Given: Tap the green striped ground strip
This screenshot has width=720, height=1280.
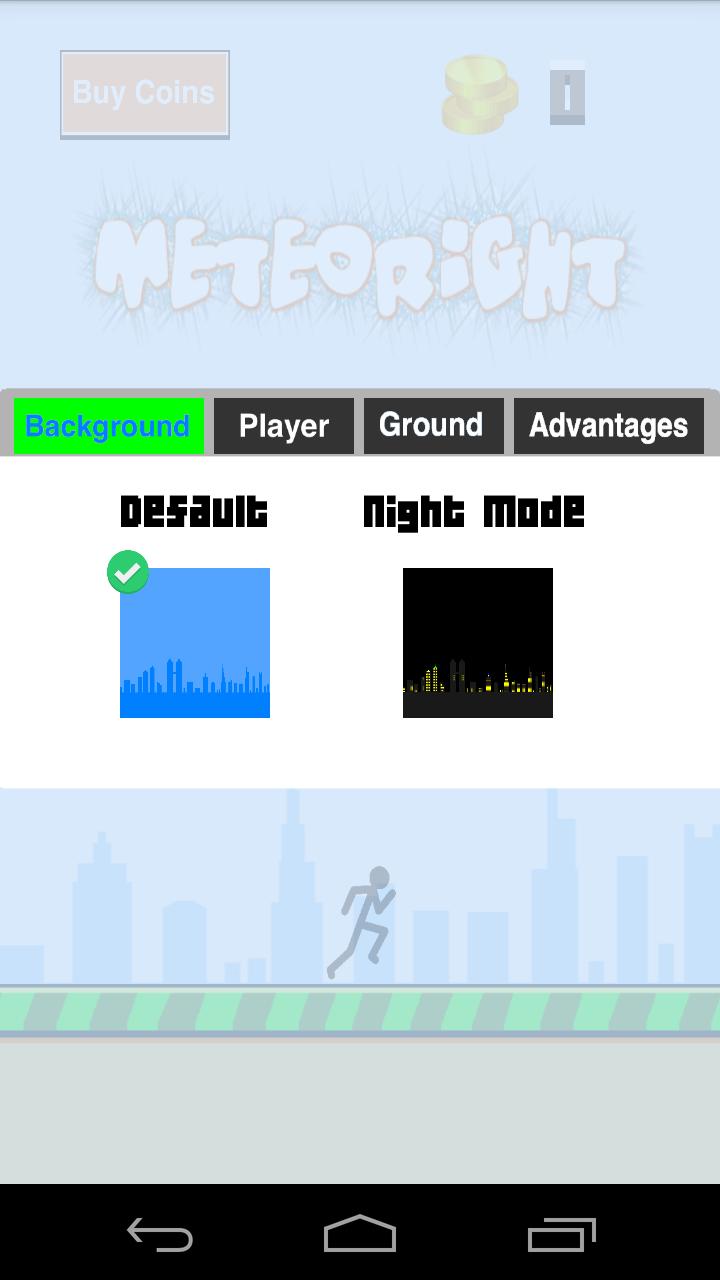Looking at the screenshot, I should [360, 1010].
